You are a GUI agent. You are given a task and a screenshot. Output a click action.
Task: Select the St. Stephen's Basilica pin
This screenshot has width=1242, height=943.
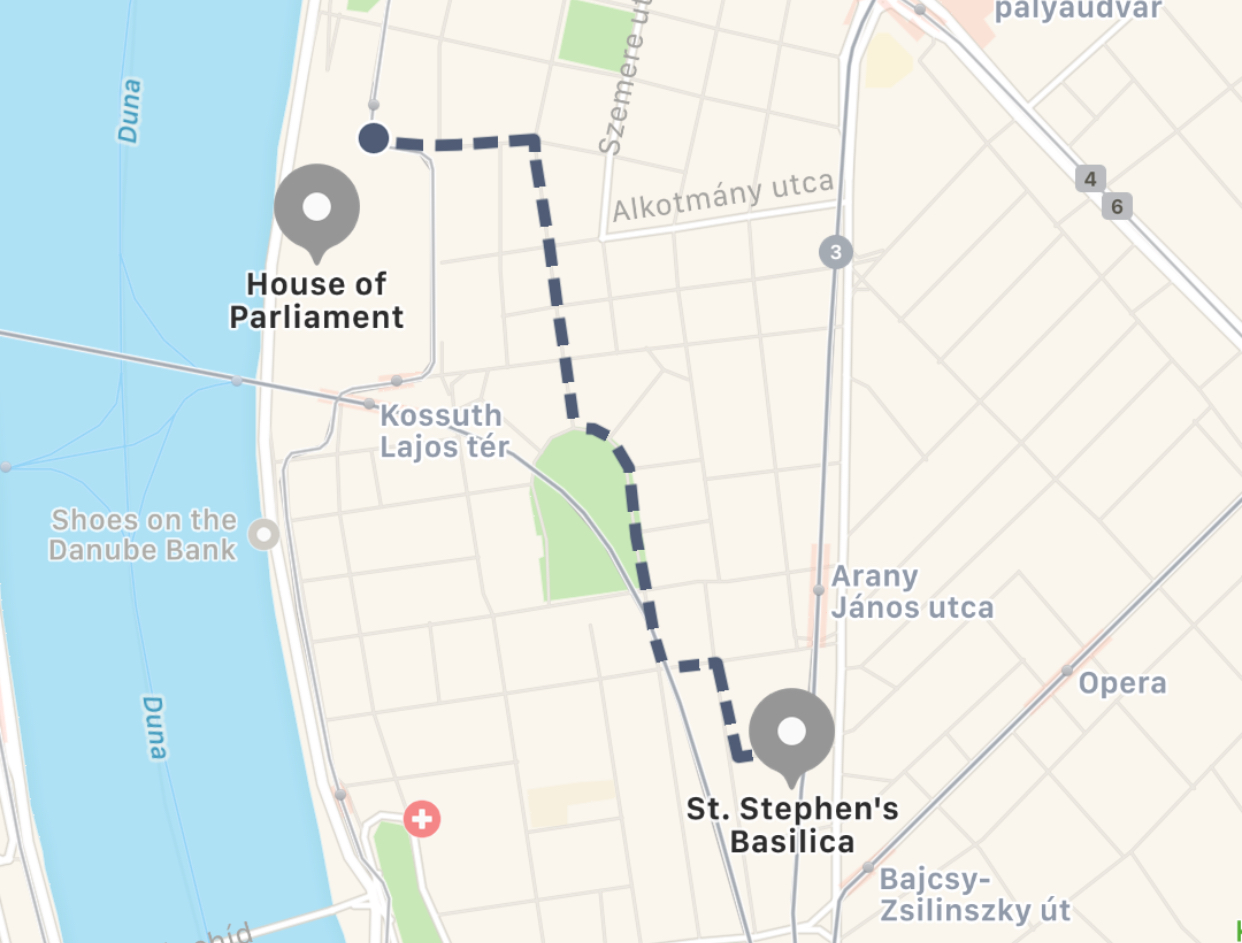tap(791, 732)
